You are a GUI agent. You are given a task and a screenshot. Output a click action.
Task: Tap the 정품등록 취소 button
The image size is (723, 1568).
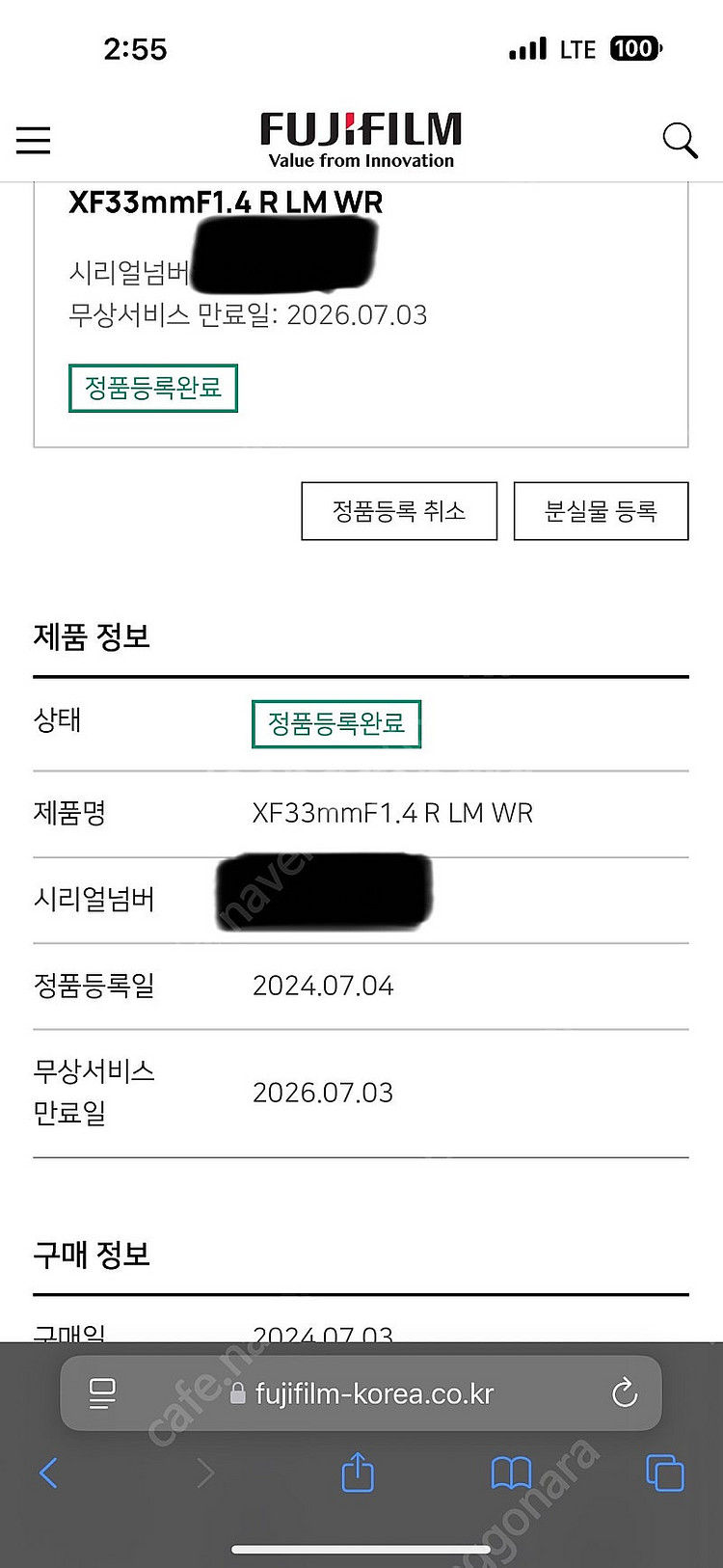coord(399,511)
